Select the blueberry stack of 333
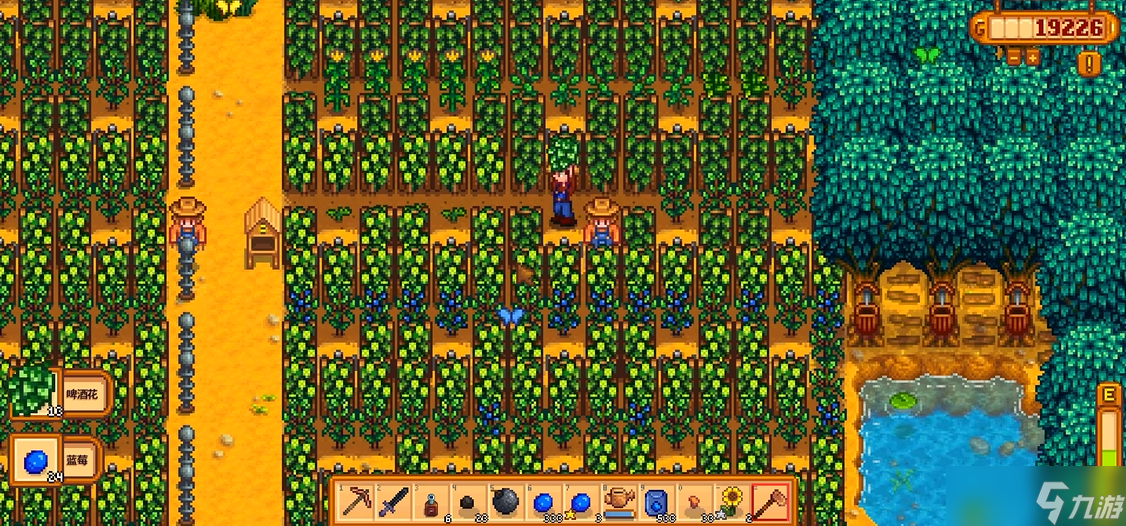This screenshot has height=526, width=1126. (543, 500)
